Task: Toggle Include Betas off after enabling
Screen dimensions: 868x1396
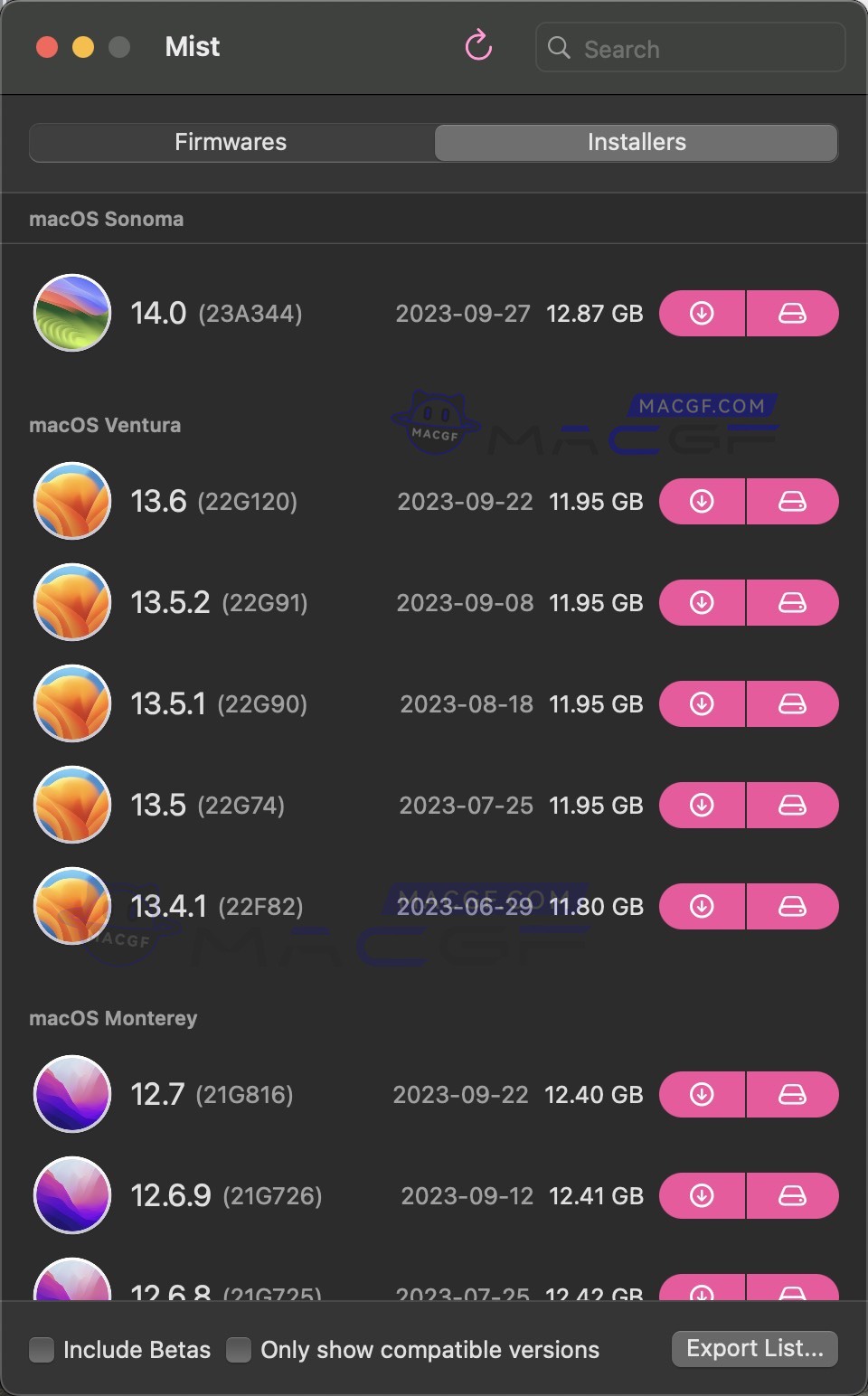Action: pos(42,1349)
